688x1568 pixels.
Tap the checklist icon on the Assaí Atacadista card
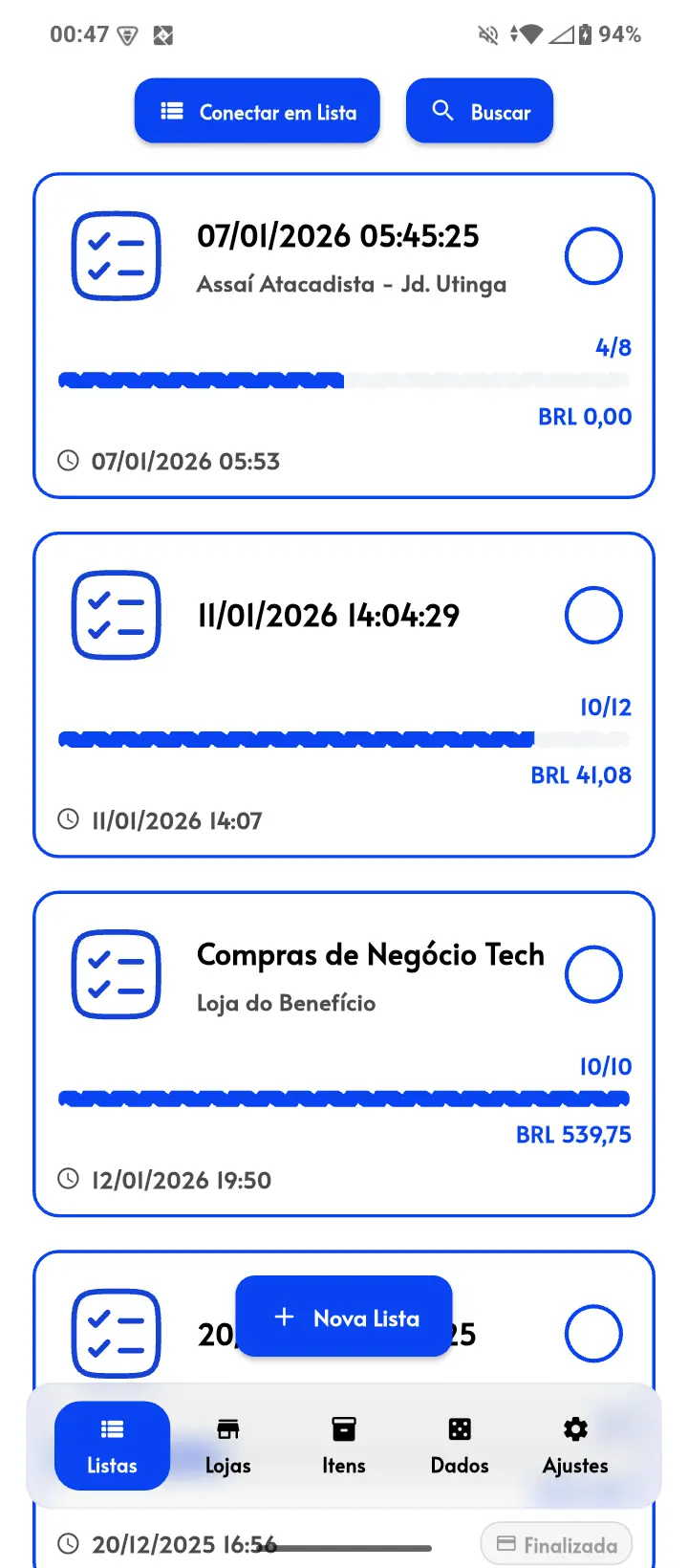[115, 256]
